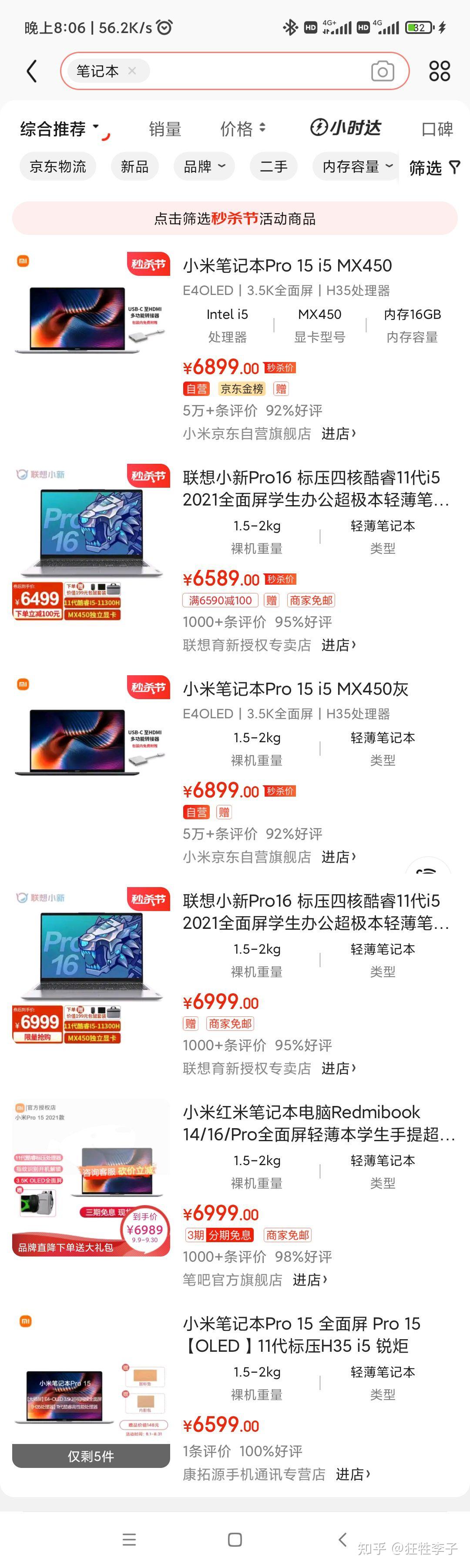Tap the 秒杀节 activity filter banner

point(235,218)
